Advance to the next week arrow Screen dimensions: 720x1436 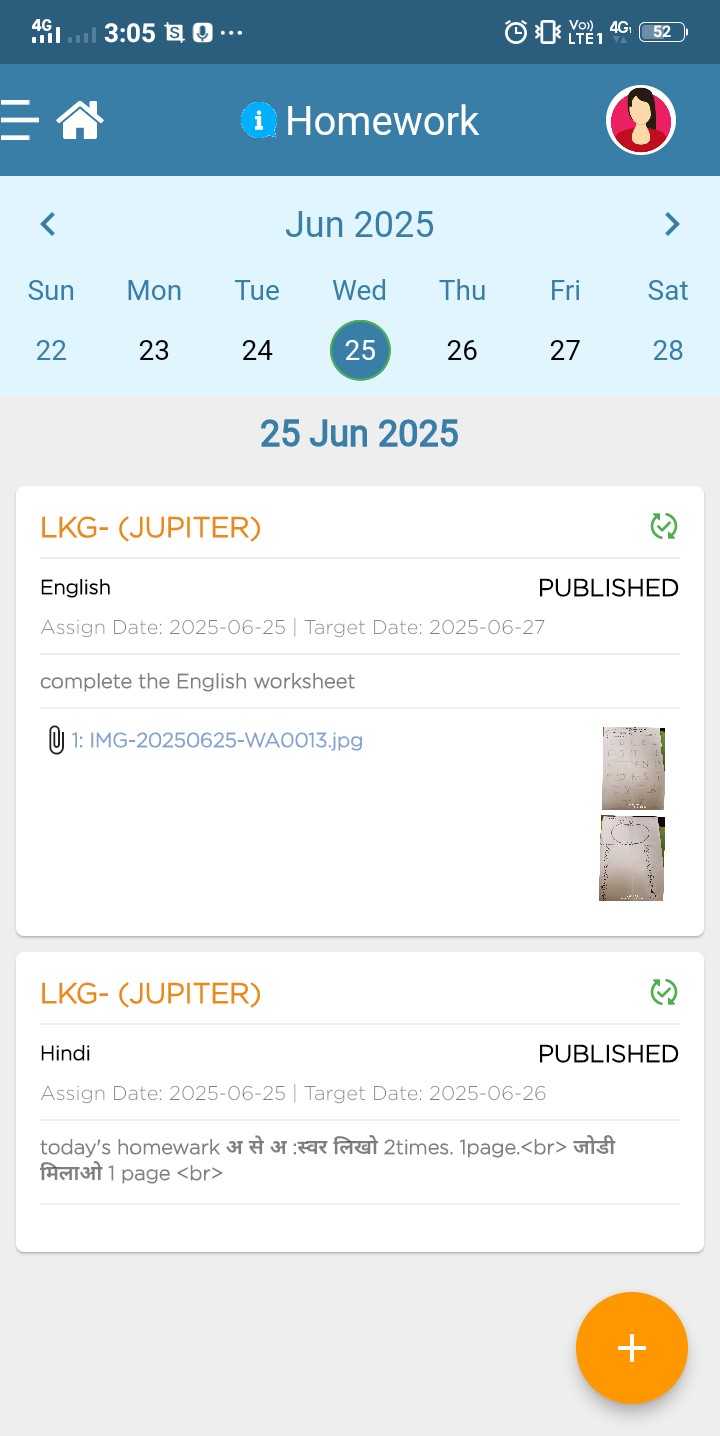[672, 224]
